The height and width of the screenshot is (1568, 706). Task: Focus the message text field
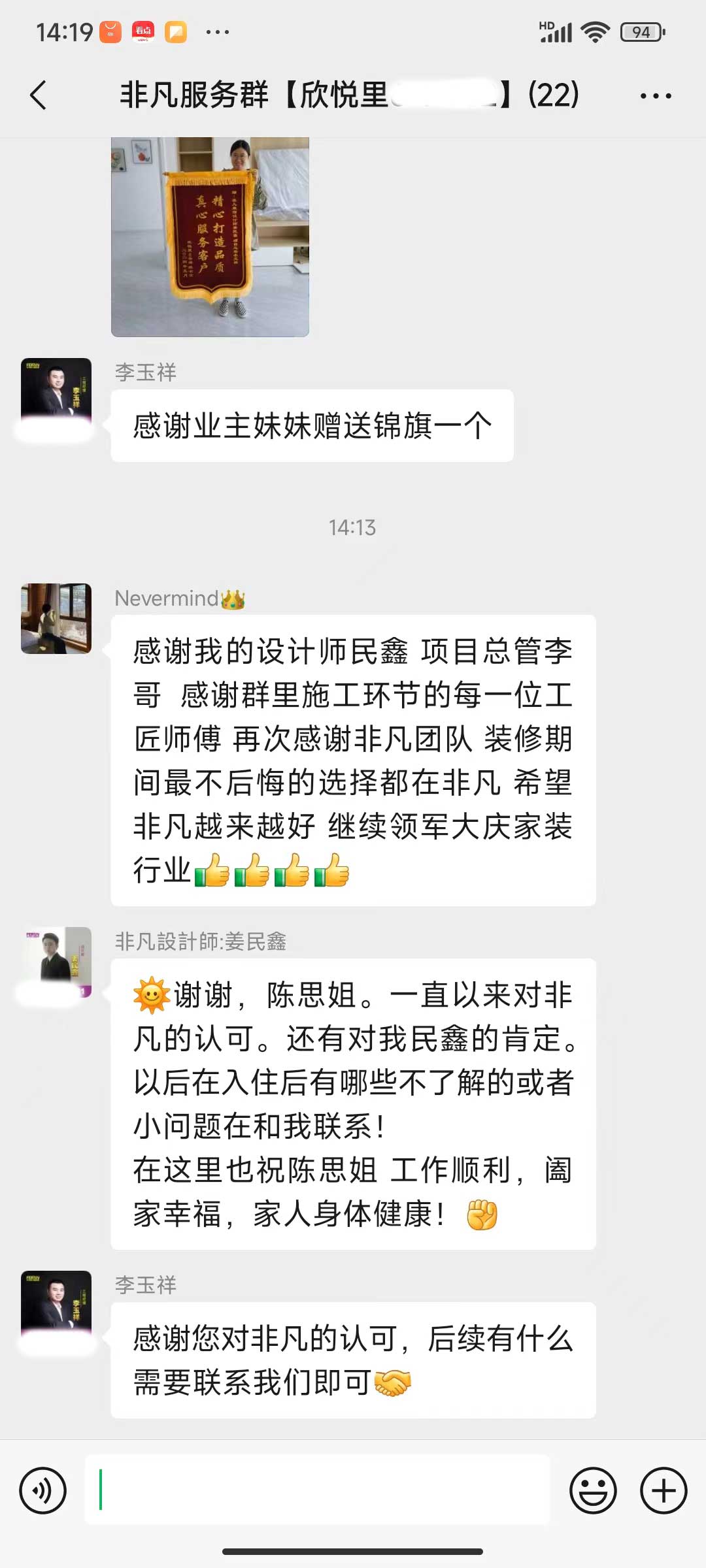(x=318, y=1490)
